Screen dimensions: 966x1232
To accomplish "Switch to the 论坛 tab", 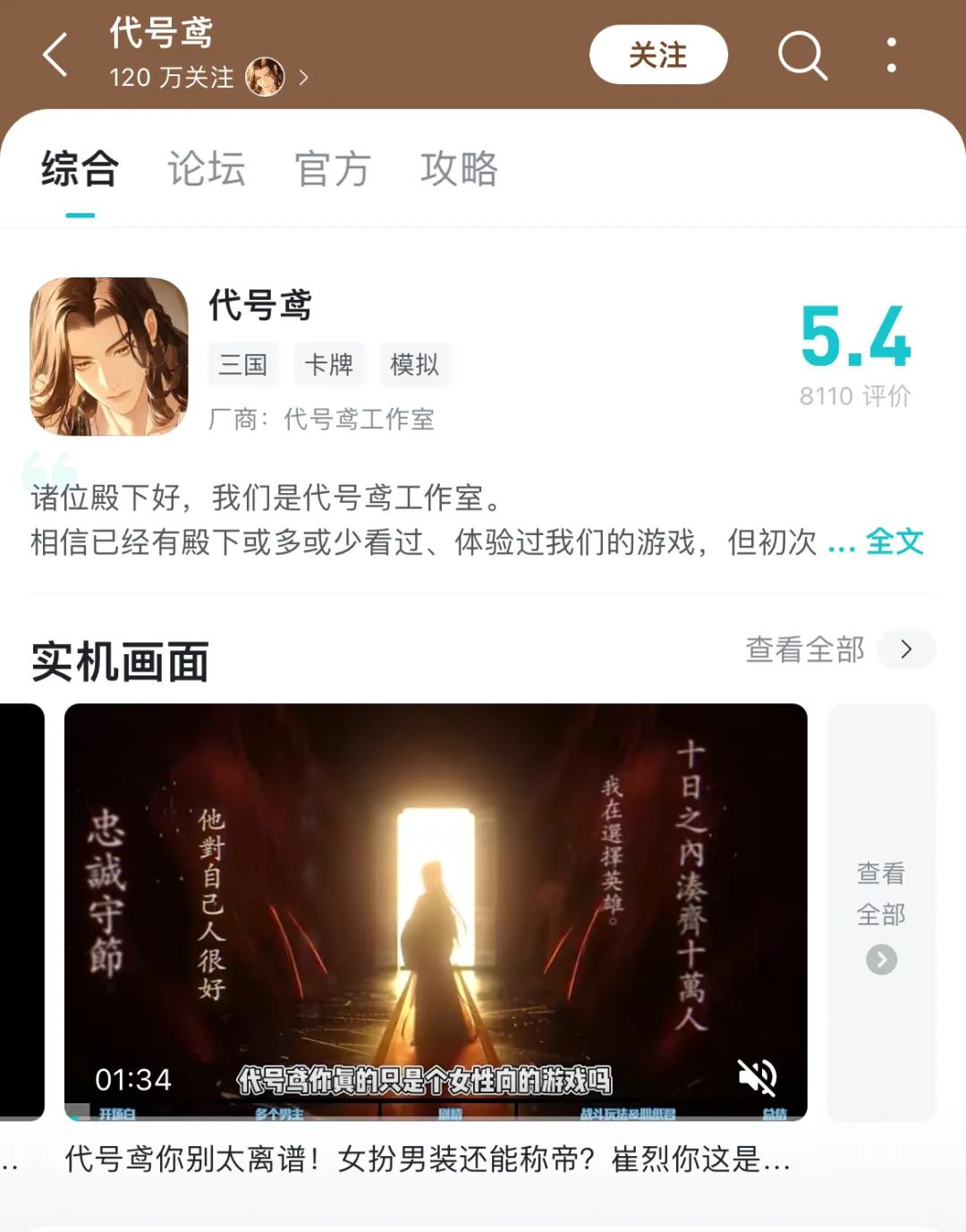I will (x=207, y=169).
